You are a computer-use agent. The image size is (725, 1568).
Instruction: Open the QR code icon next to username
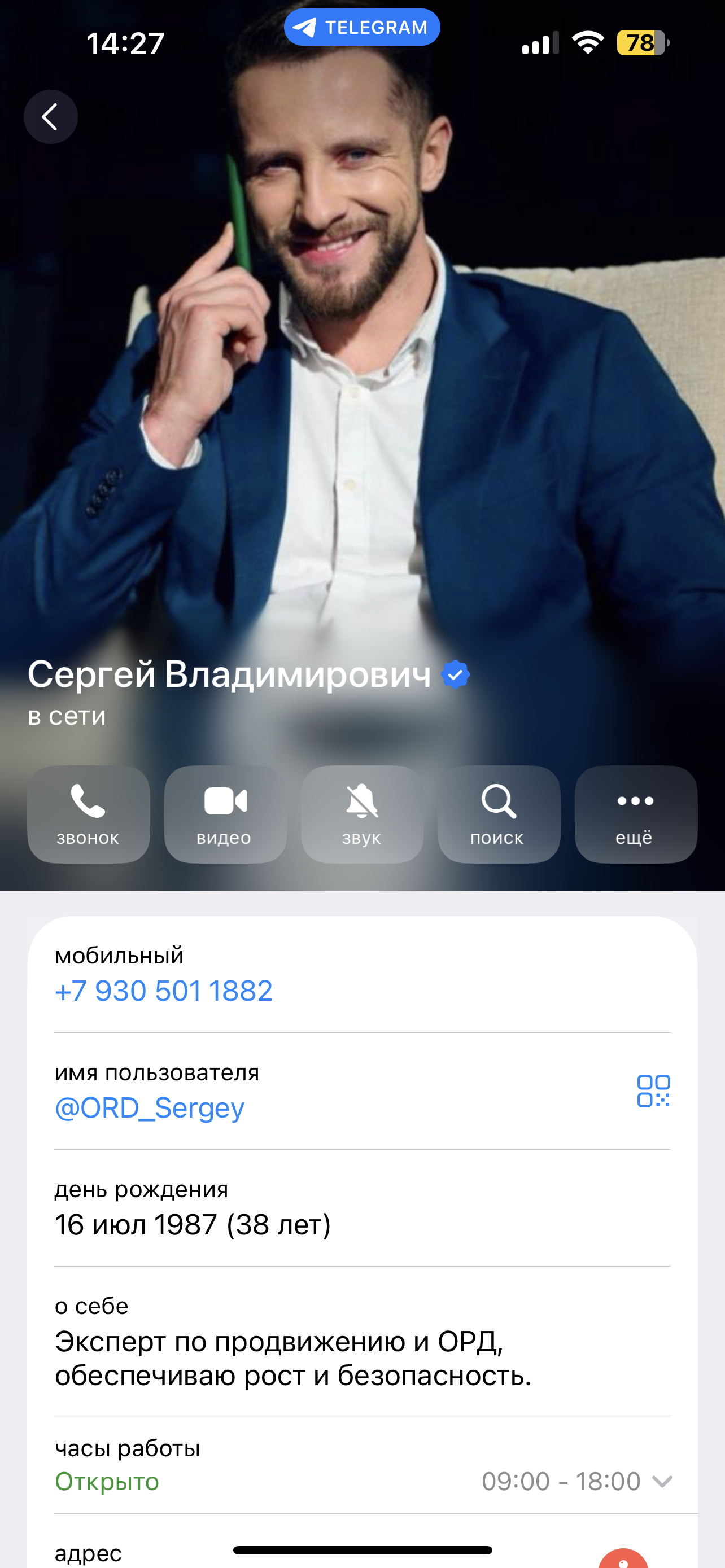point(653,1091)
